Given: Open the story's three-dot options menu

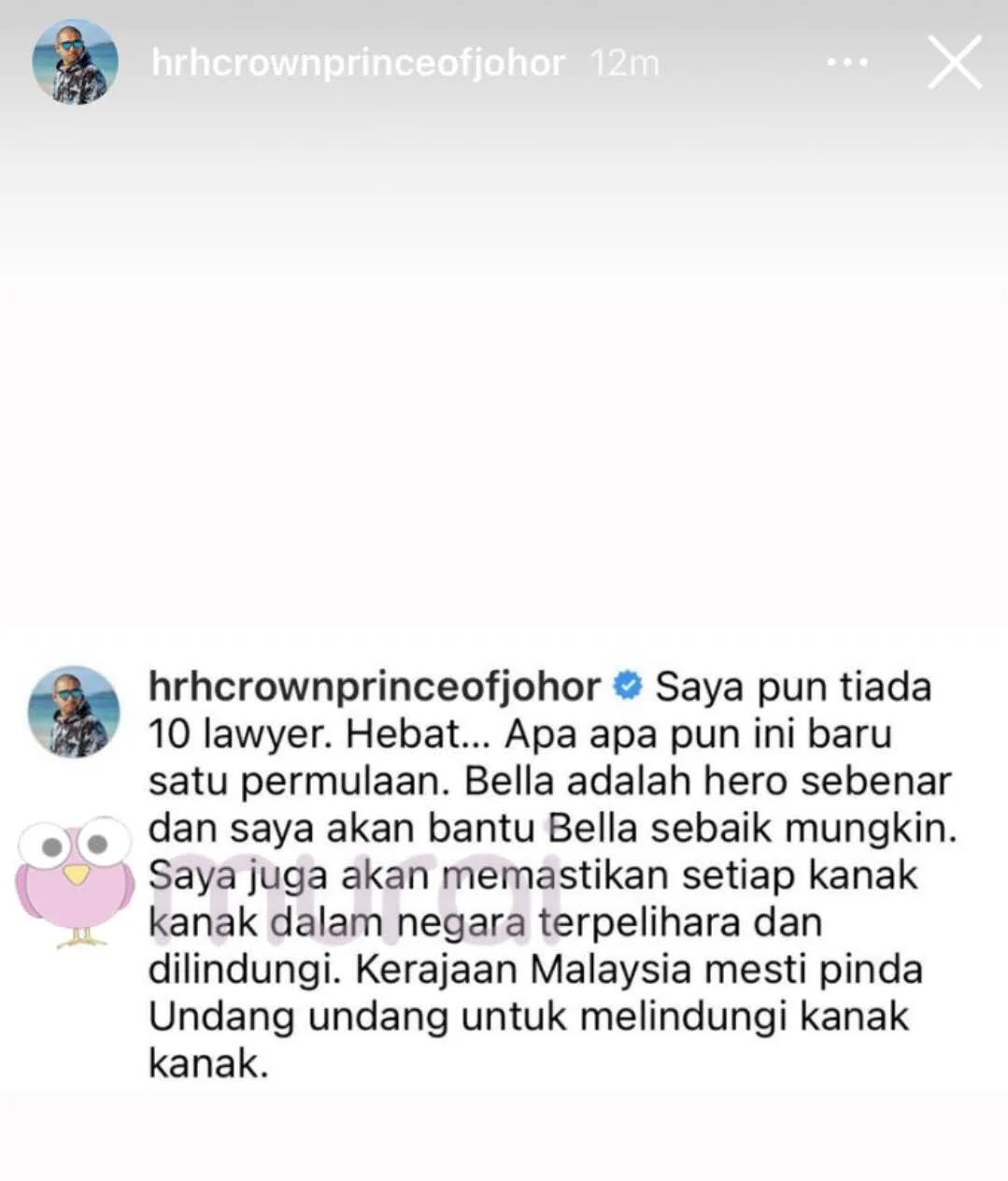Looking at the screenshot, I should [847, 64].
